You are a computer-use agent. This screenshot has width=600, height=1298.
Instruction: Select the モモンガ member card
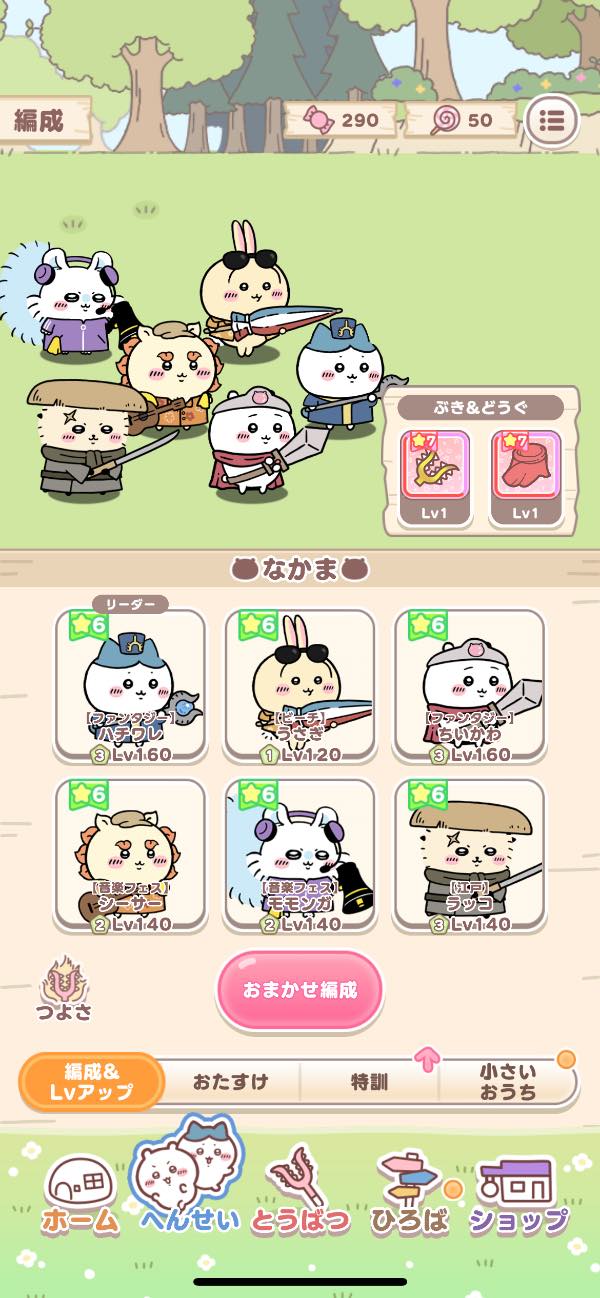pos(300,855)
